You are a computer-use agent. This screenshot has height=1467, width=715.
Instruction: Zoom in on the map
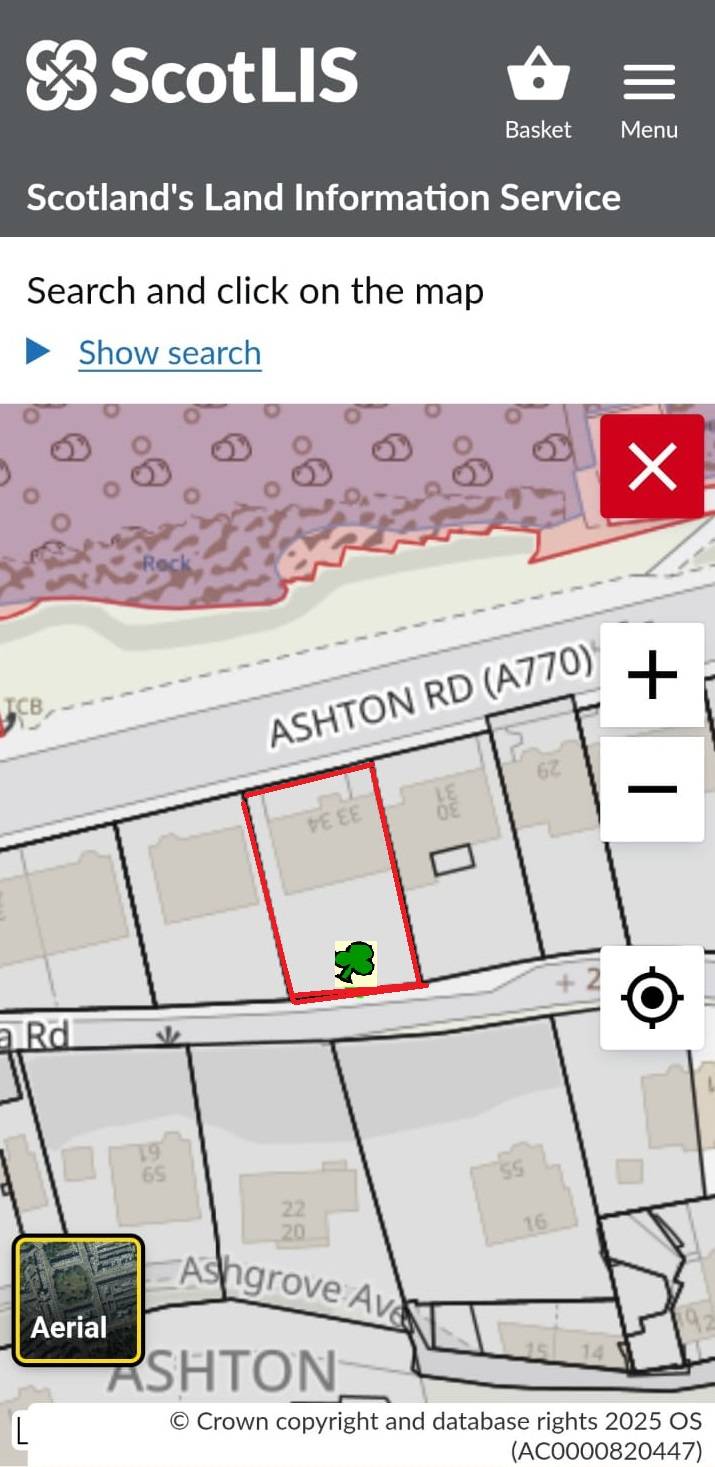click(652, 675)
